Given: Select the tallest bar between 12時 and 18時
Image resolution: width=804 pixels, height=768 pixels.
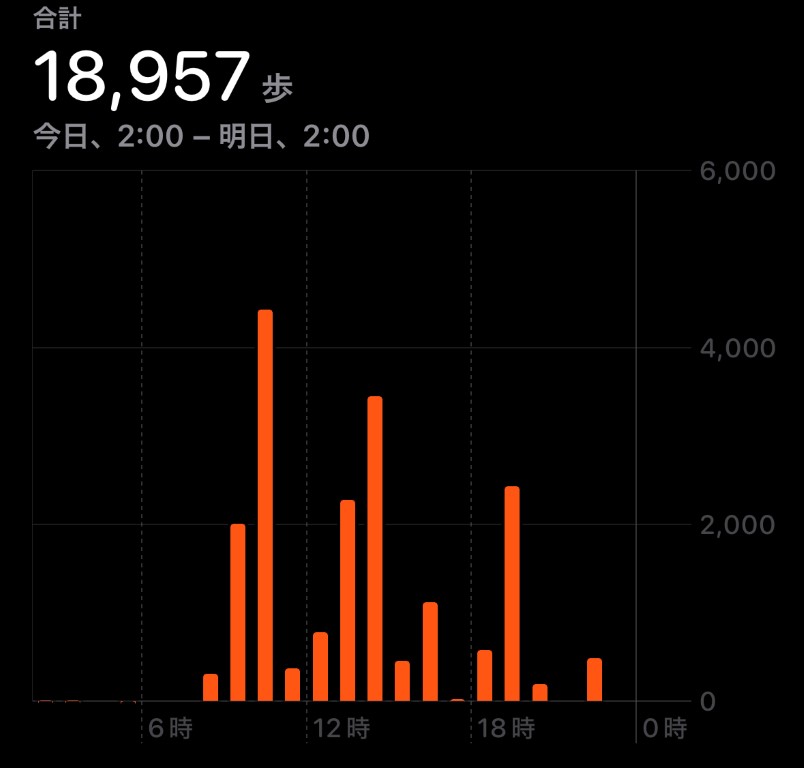Looking at the screenshot, I should click(x=375, y=548).
